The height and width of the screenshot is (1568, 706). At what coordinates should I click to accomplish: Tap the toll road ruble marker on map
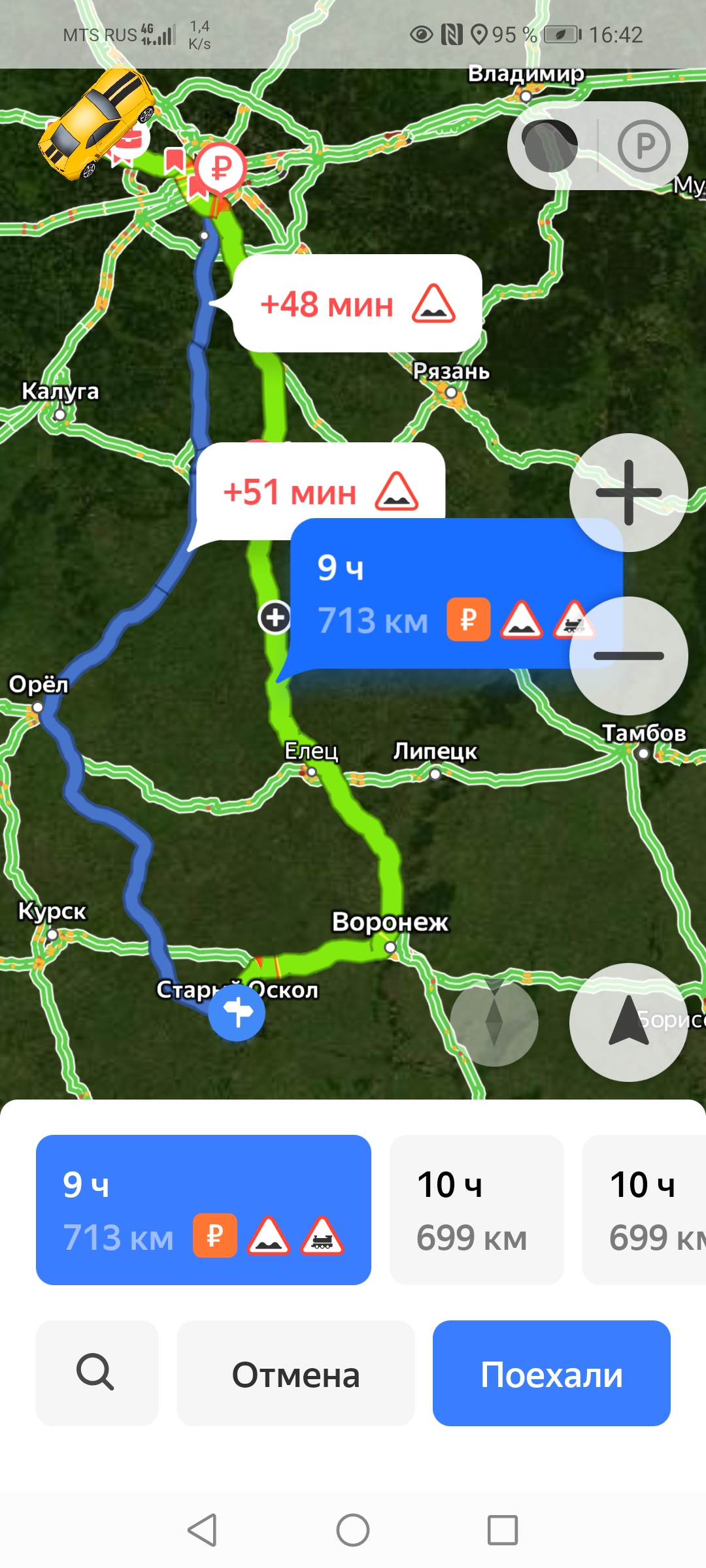click(x=220, y=169)
